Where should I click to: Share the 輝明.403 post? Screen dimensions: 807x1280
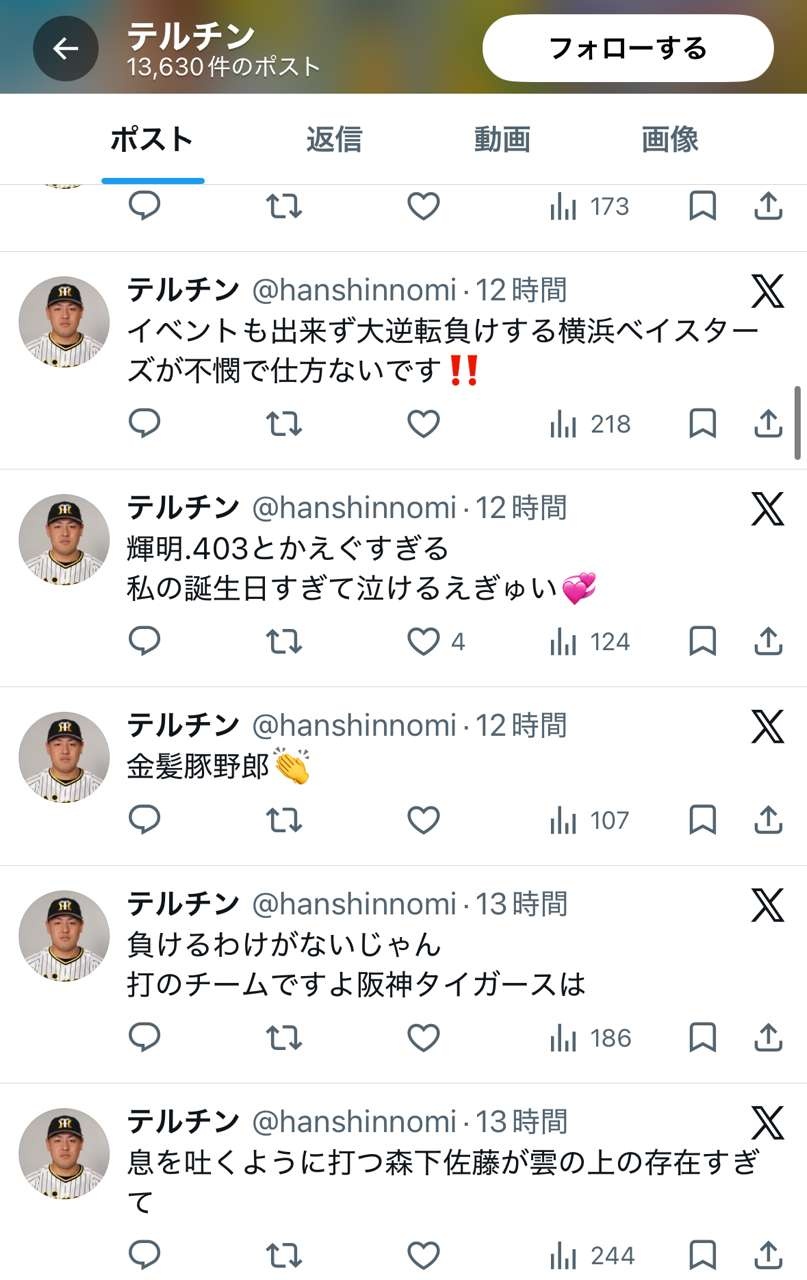pos(767,641)
